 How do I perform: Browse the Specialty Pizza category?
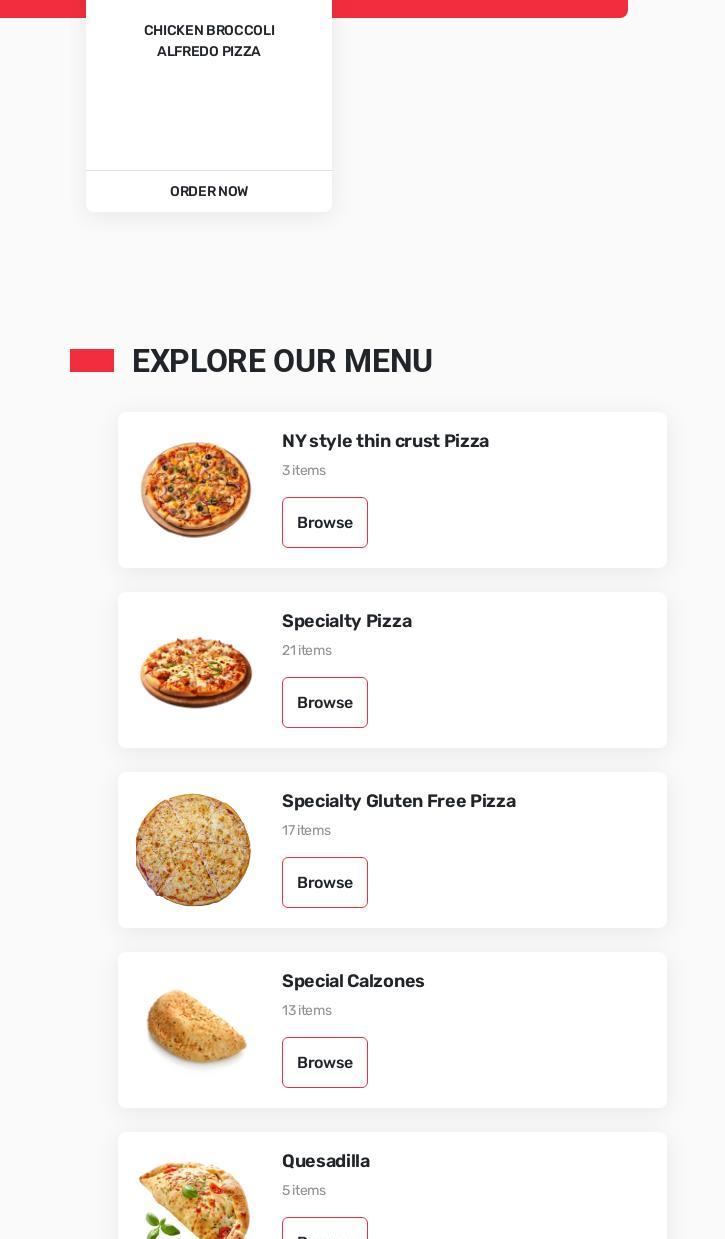coord(324,702)
